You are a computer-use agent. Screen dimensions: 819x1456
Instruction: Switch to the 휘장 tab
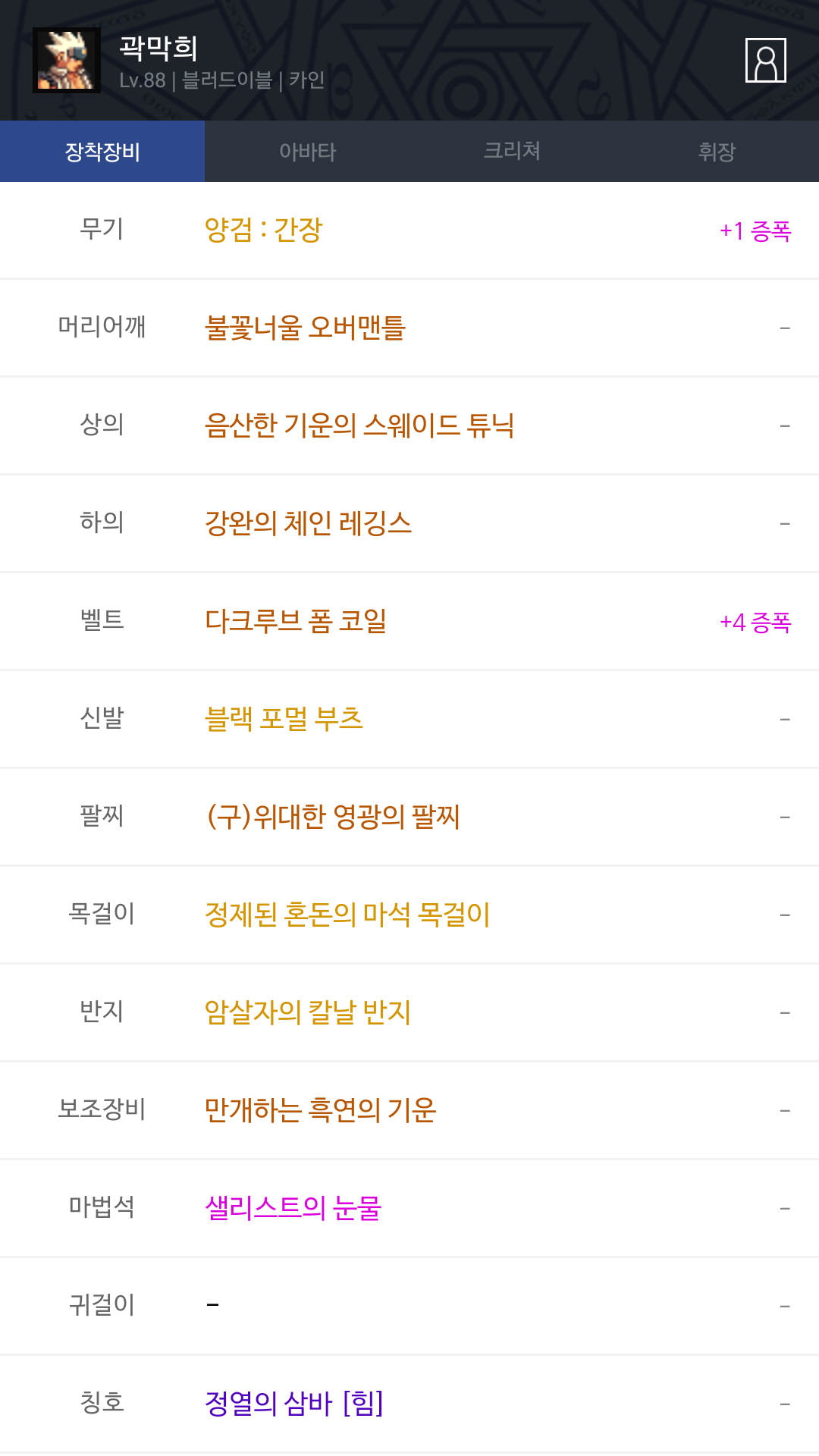[x=717, y=152]
